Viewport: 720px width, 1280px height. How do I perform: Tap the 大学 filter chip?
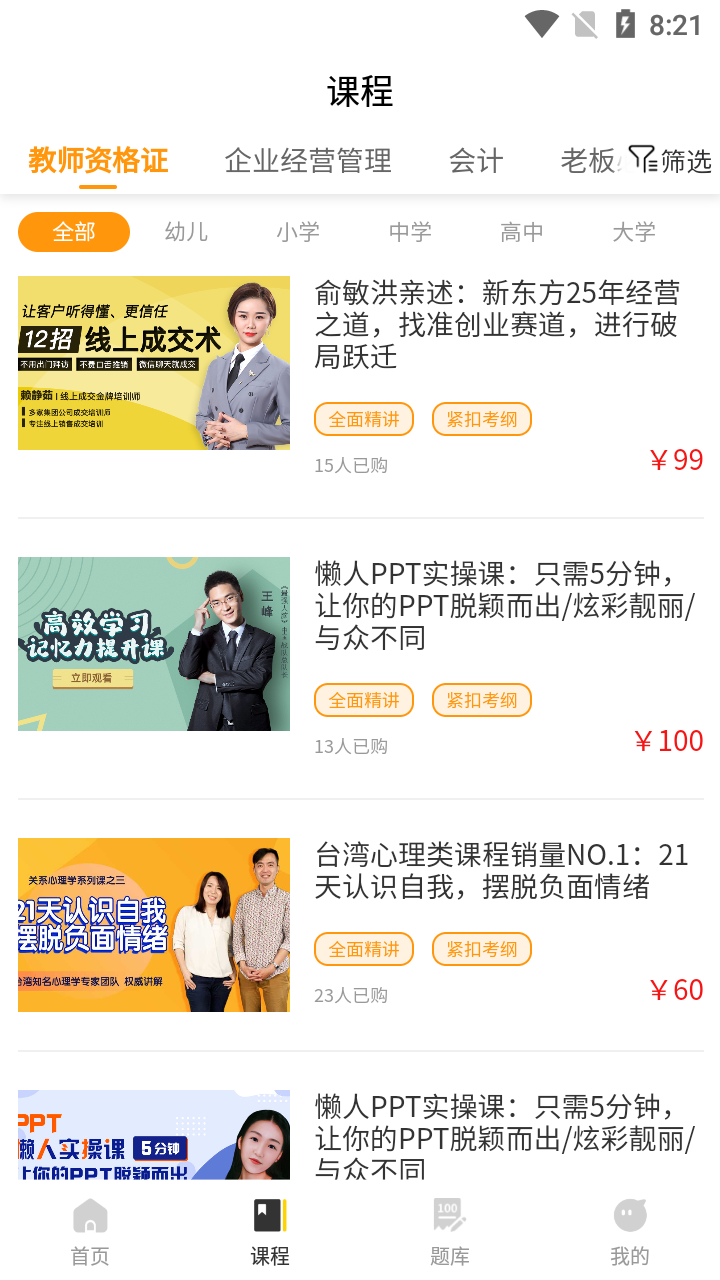click(634, 232)
